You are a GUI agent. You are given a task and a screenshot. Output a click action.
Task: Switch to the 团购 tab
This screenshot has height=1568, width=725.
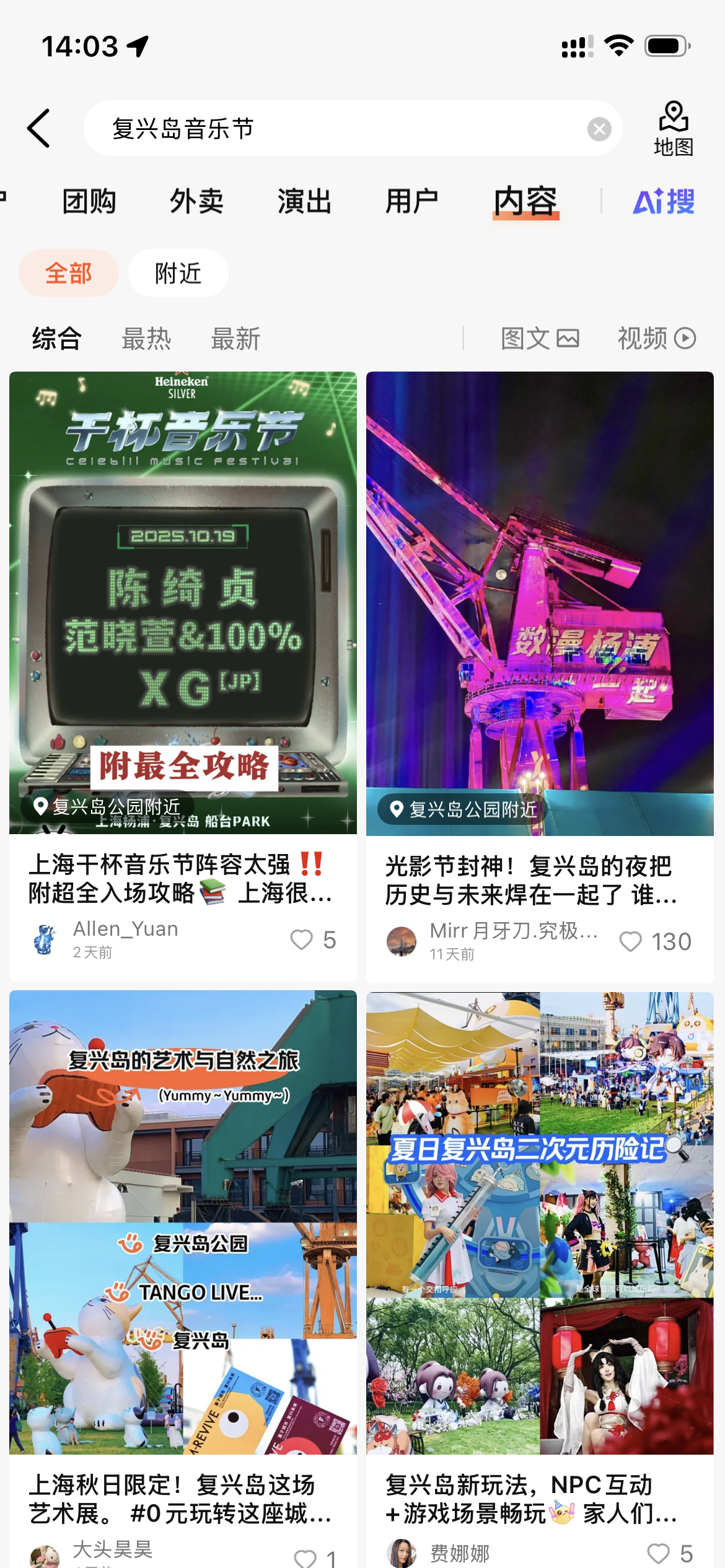click(89, 201)
